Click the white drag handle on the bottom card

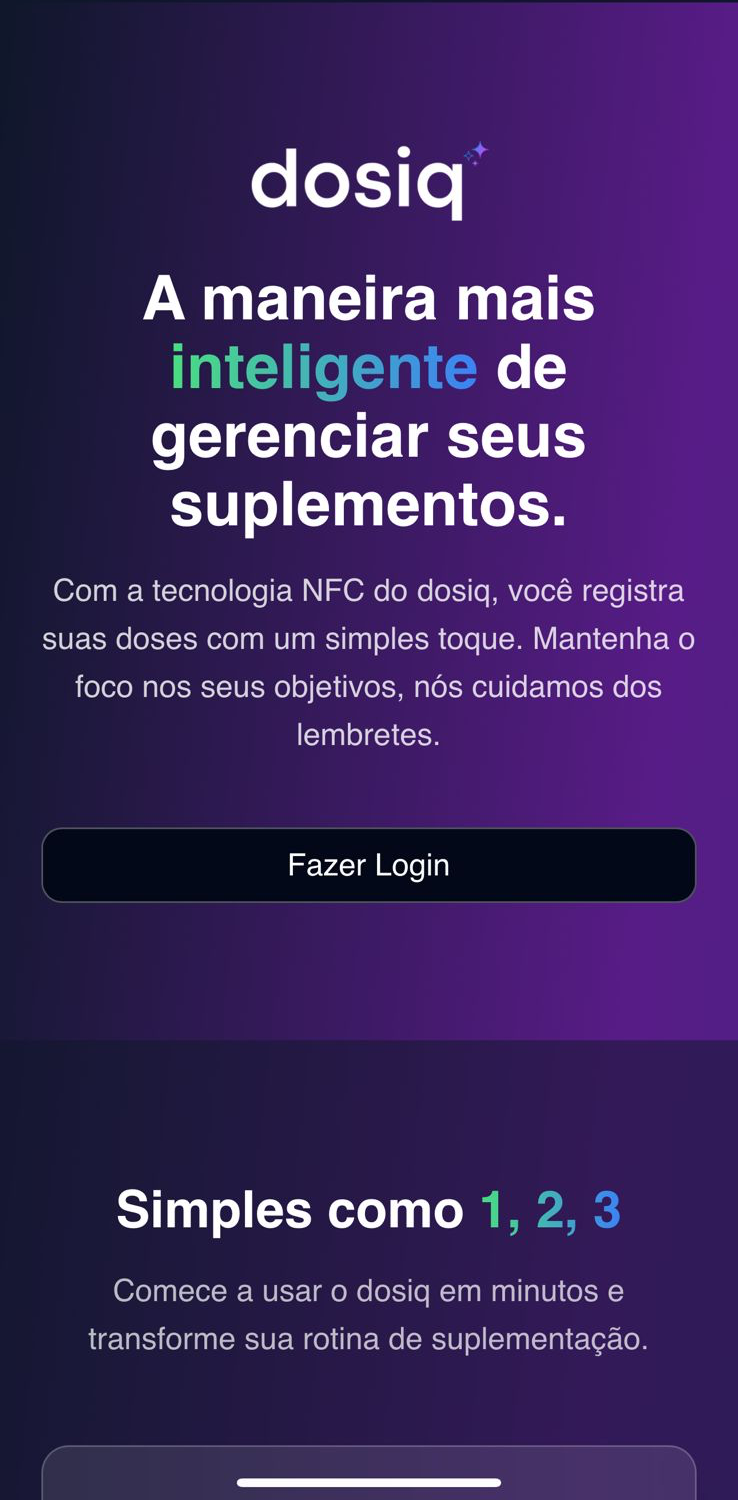pos(369,1483)
